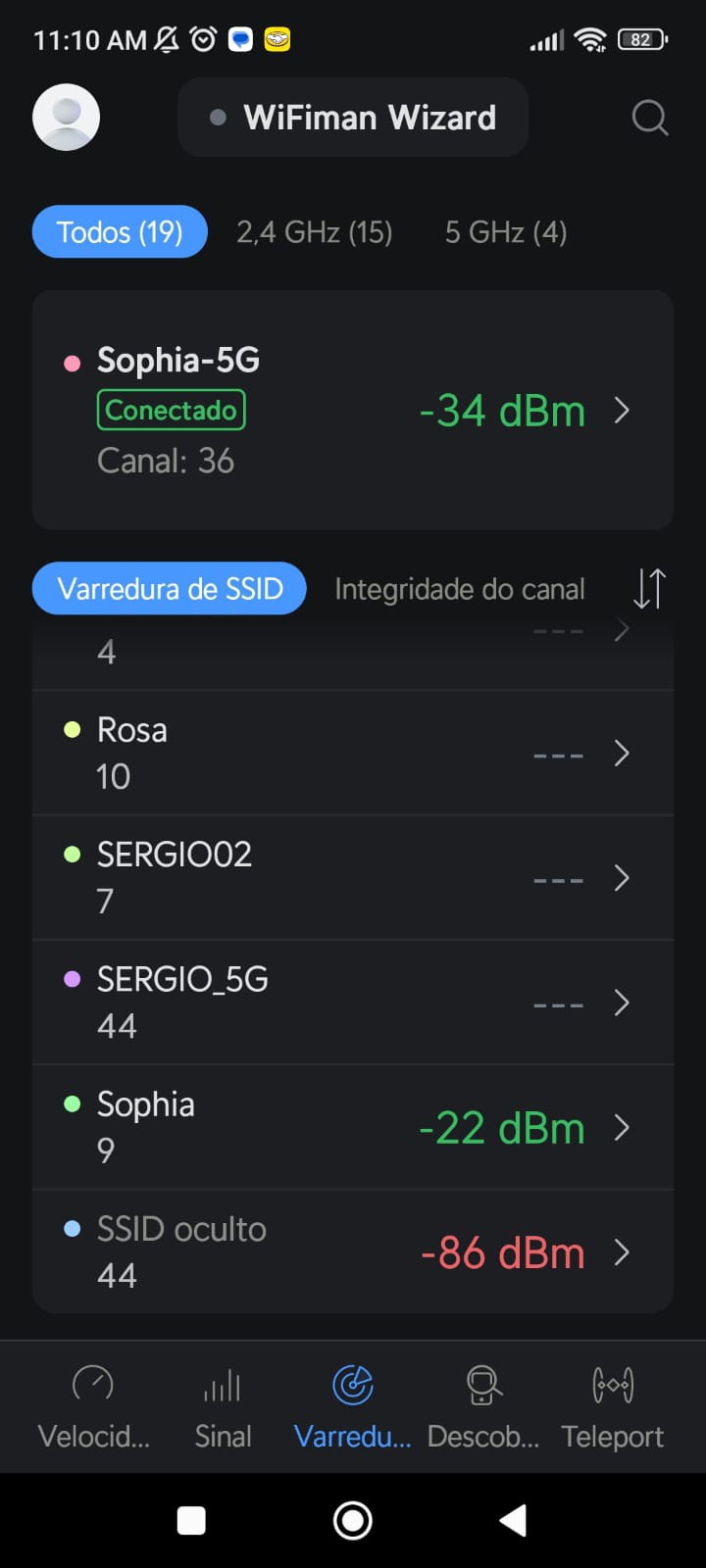Open connected network Sophia-5G details
The image size is (706, 1568).
click(x=353, y=410)
